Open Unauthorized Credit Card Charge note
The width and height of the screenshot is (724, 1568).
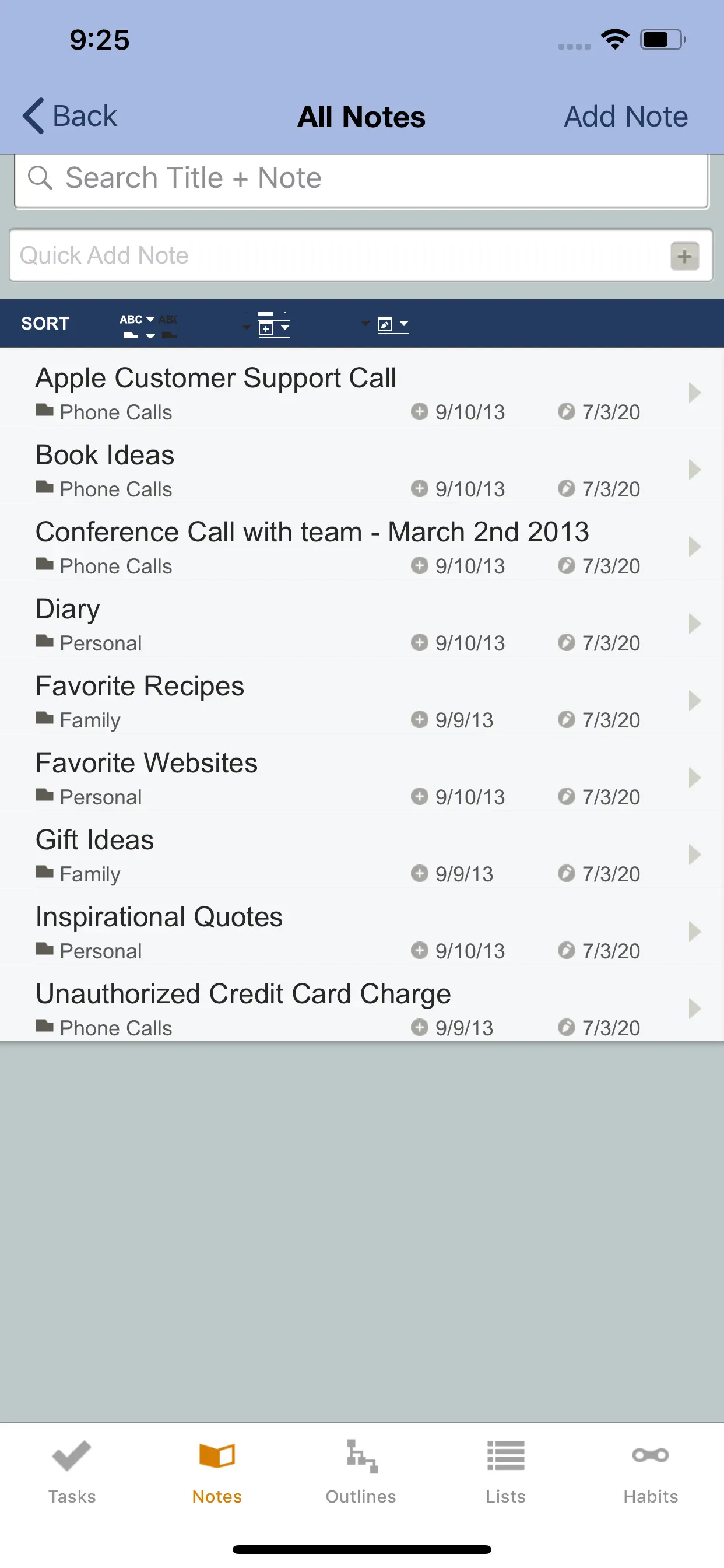click(x=362, y=1003)
